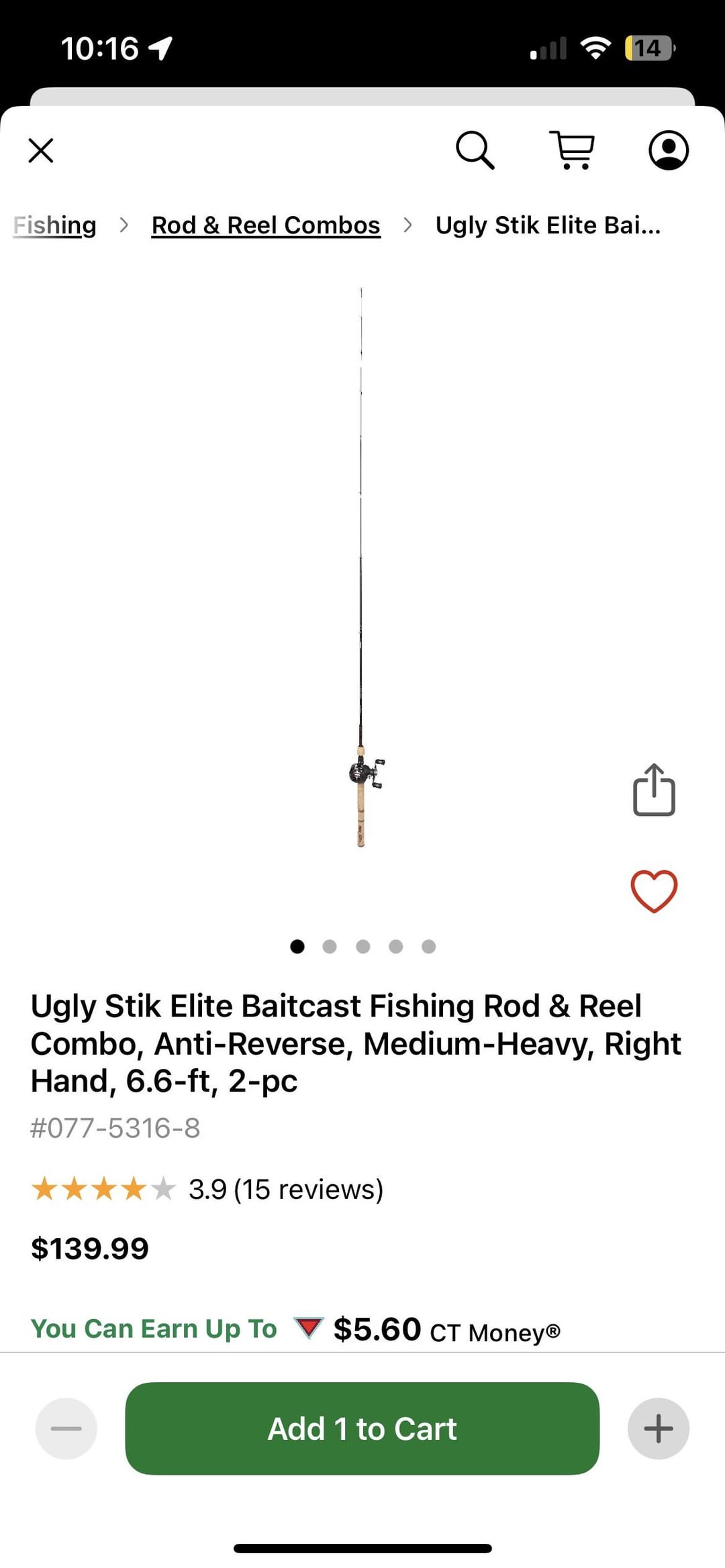Open Rod & Reel Combos breadcrumb
725x1568 pixels.
point(266,225)
